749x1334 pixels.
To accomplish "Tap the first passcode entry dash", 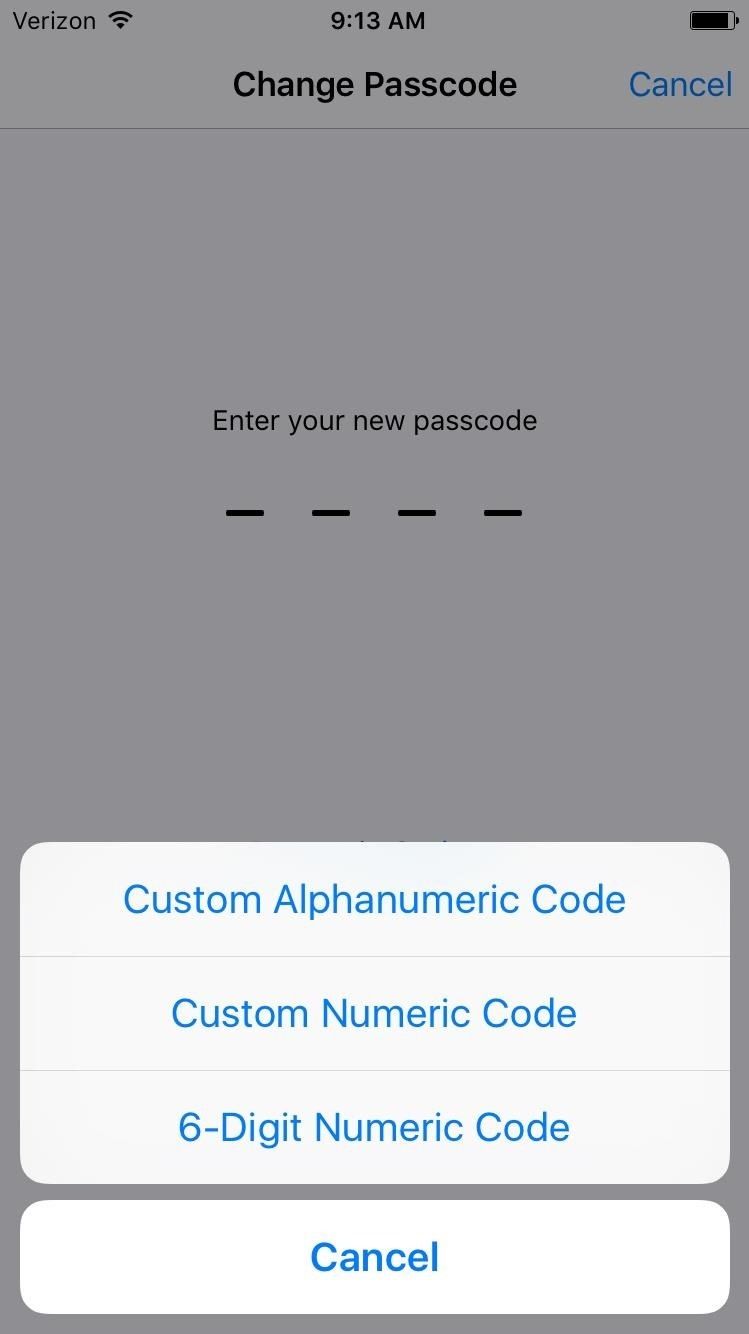I will pos(244,512).
